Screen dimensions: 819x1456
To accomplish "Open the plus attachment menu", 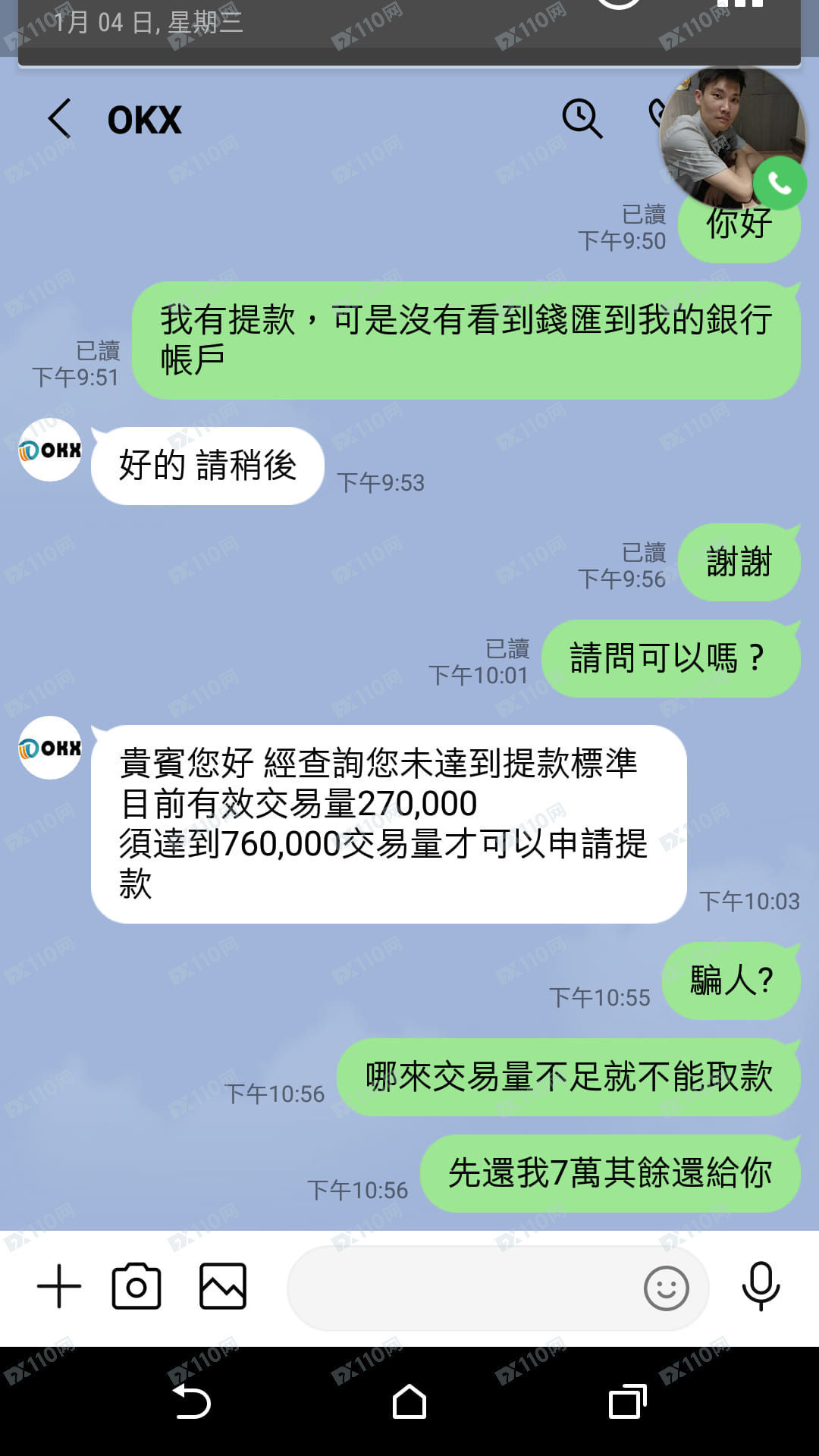I will point(59,1286).
